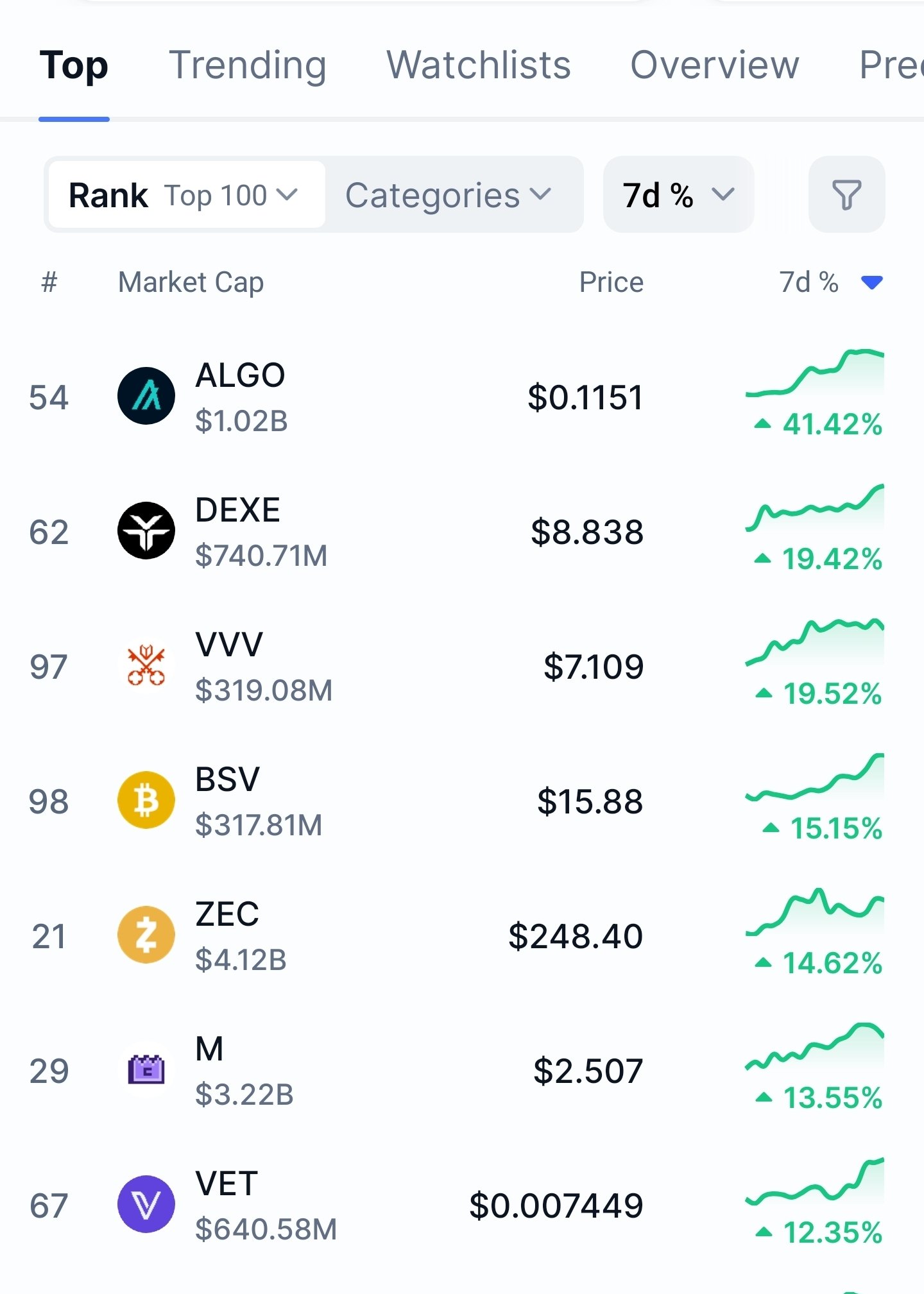Viewport: 924px width, 1294px height.
Task: Select the Top tab
Action: point(74,65)
